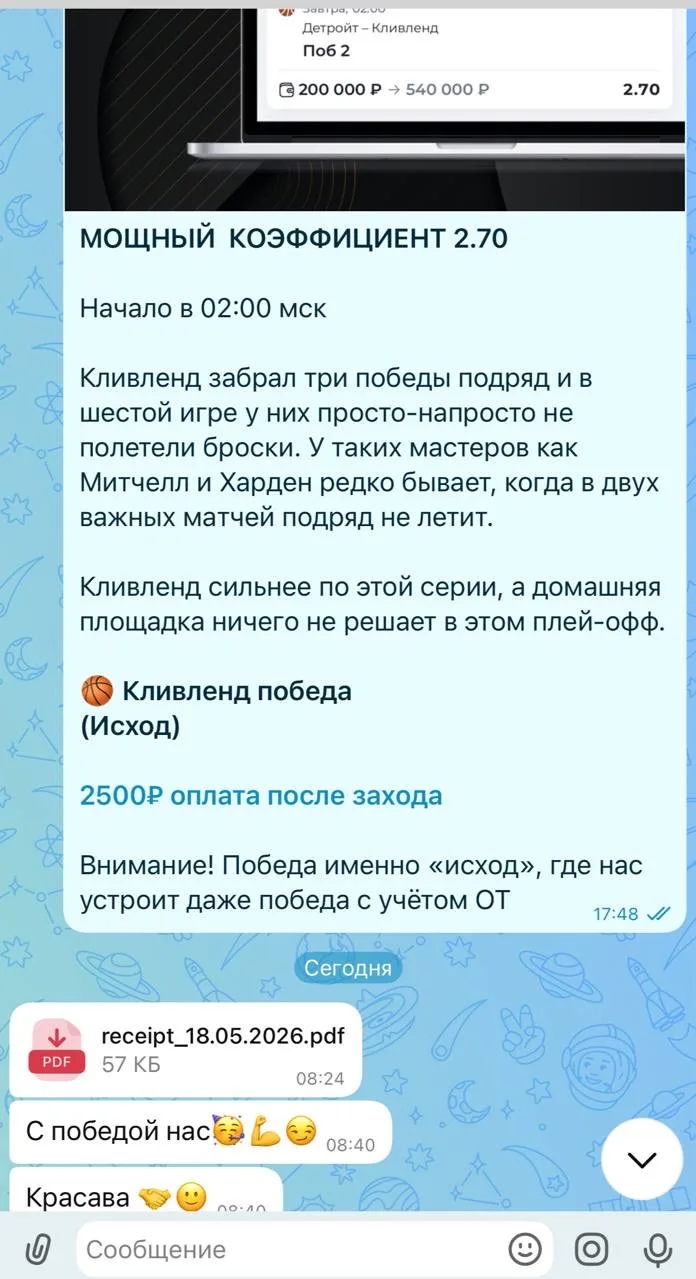Tap the voice message microphone
This screenshot has height=1279, width=696.
[x=658, y=1249]
